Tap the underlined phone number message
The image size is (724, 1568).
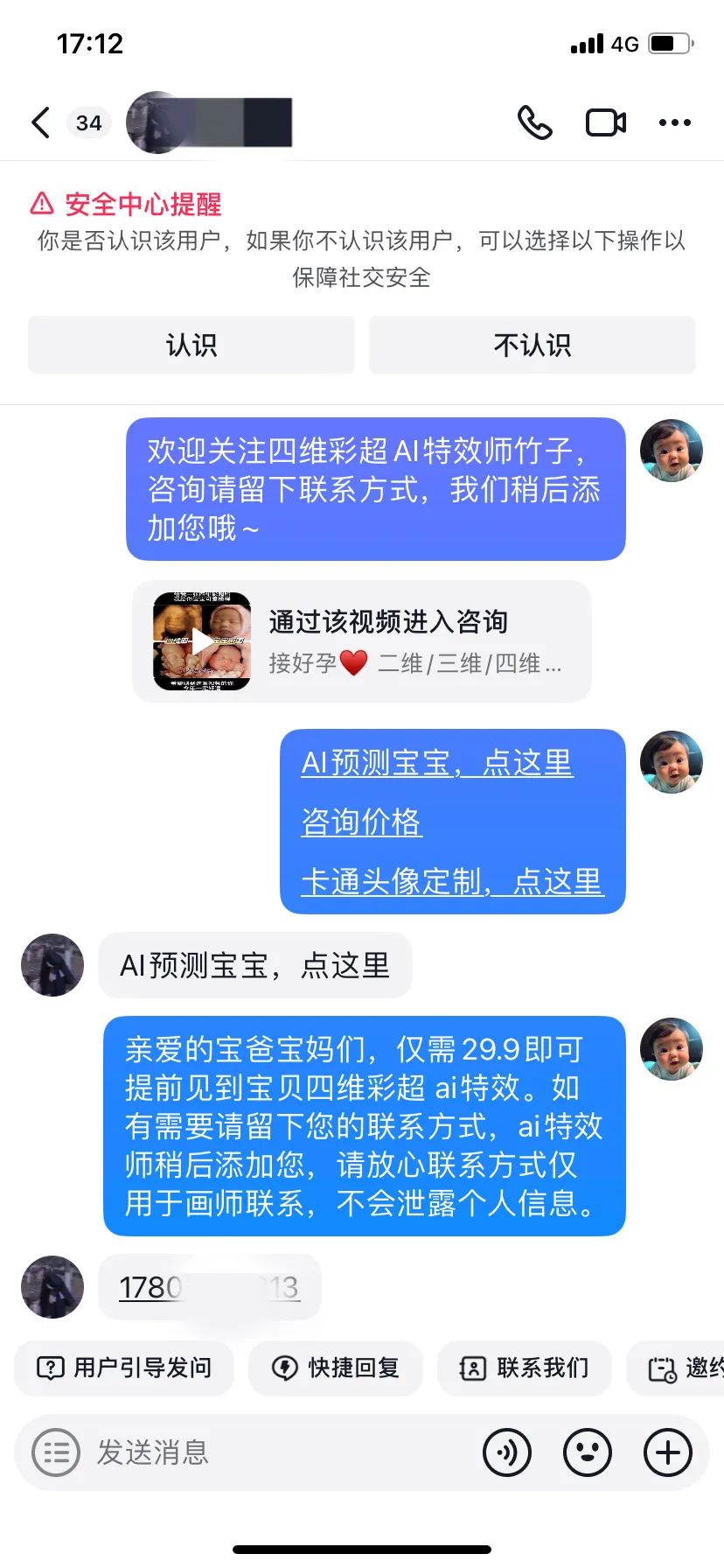(209, 1287)
